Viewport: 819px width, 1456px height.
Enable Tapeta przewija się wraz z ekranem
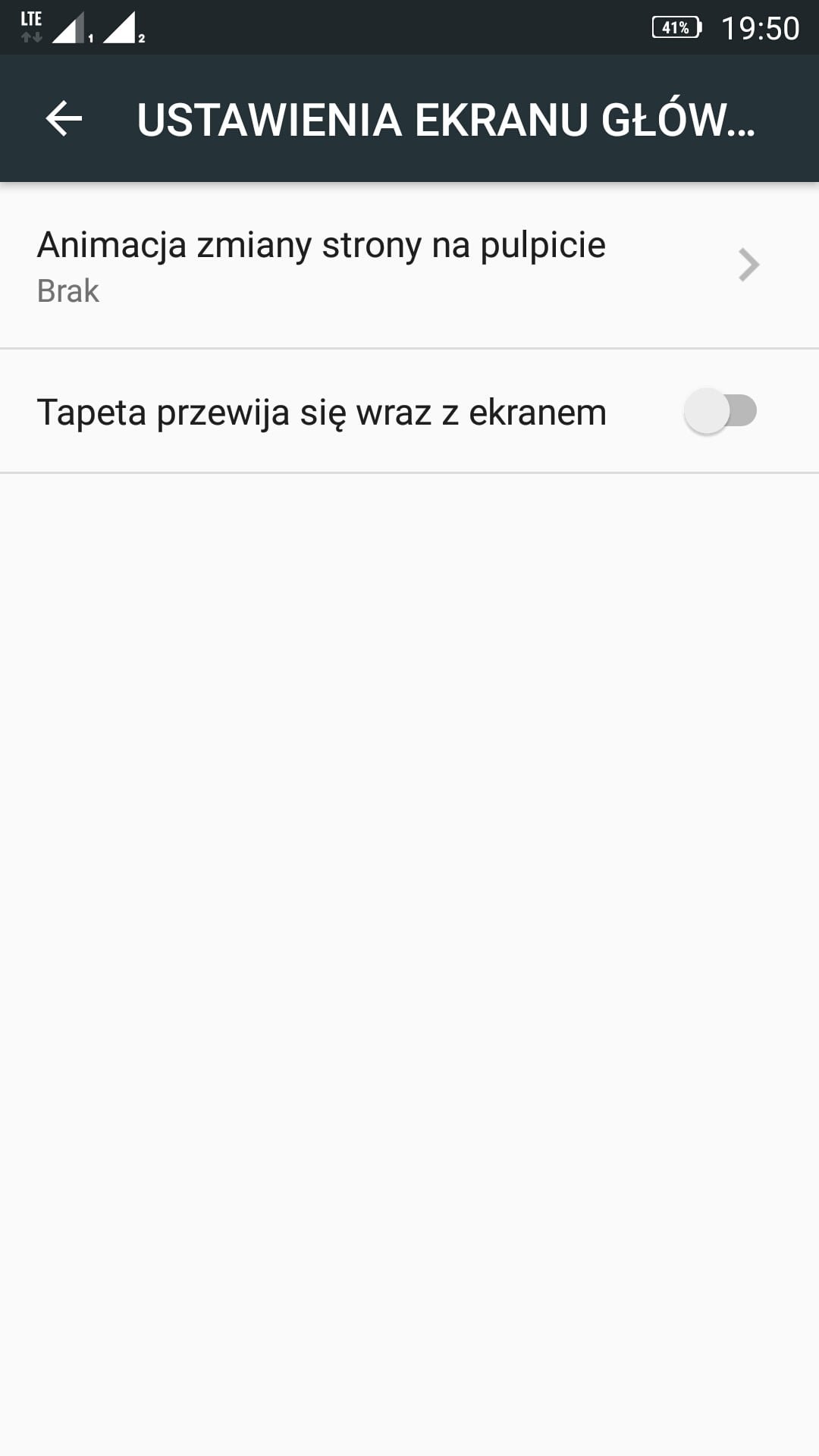point(720,412)
